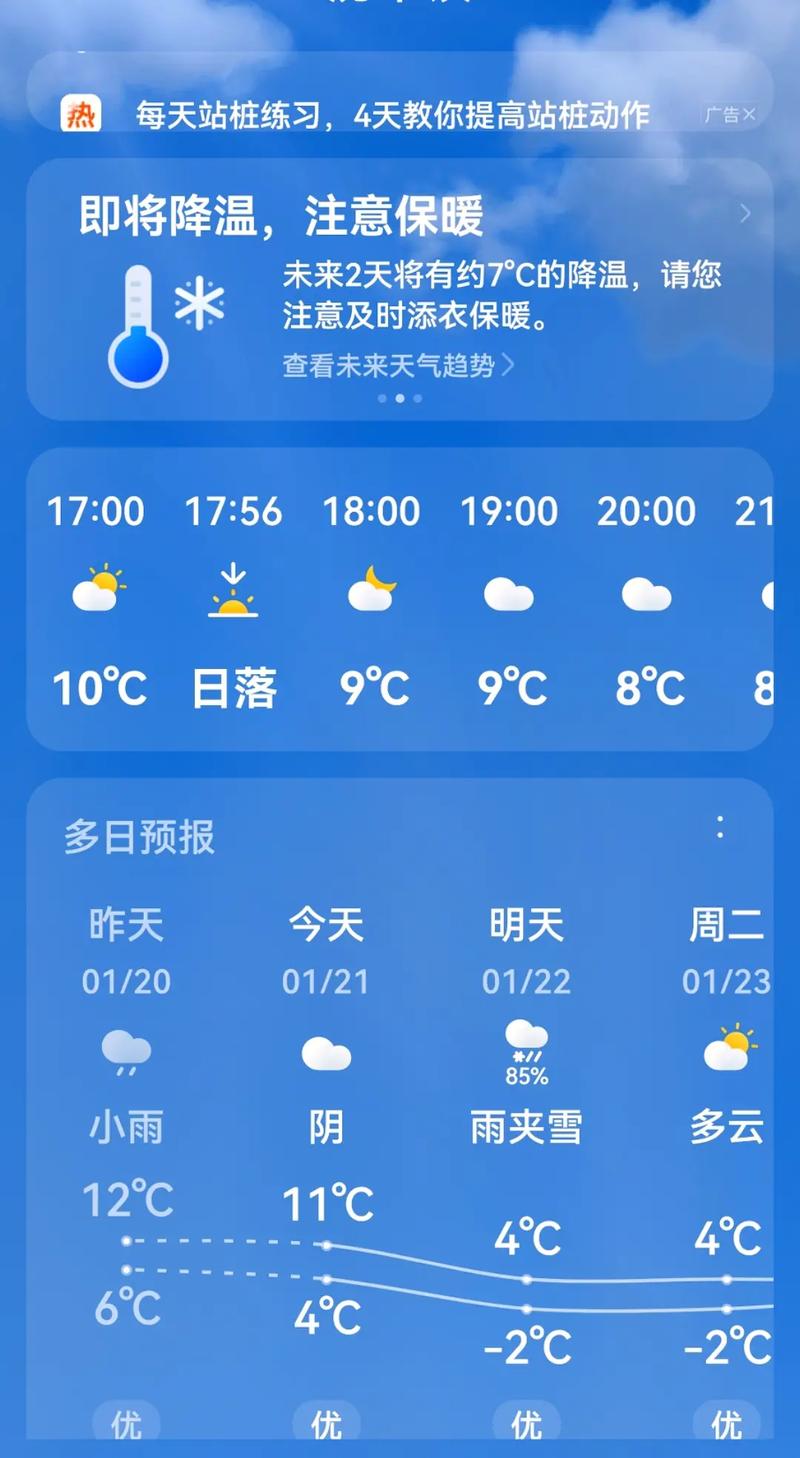The height and width of the screenshot is (1458, 800).
Task: Open 查看未来天气趋势 trend details
Action: [390, 366]
